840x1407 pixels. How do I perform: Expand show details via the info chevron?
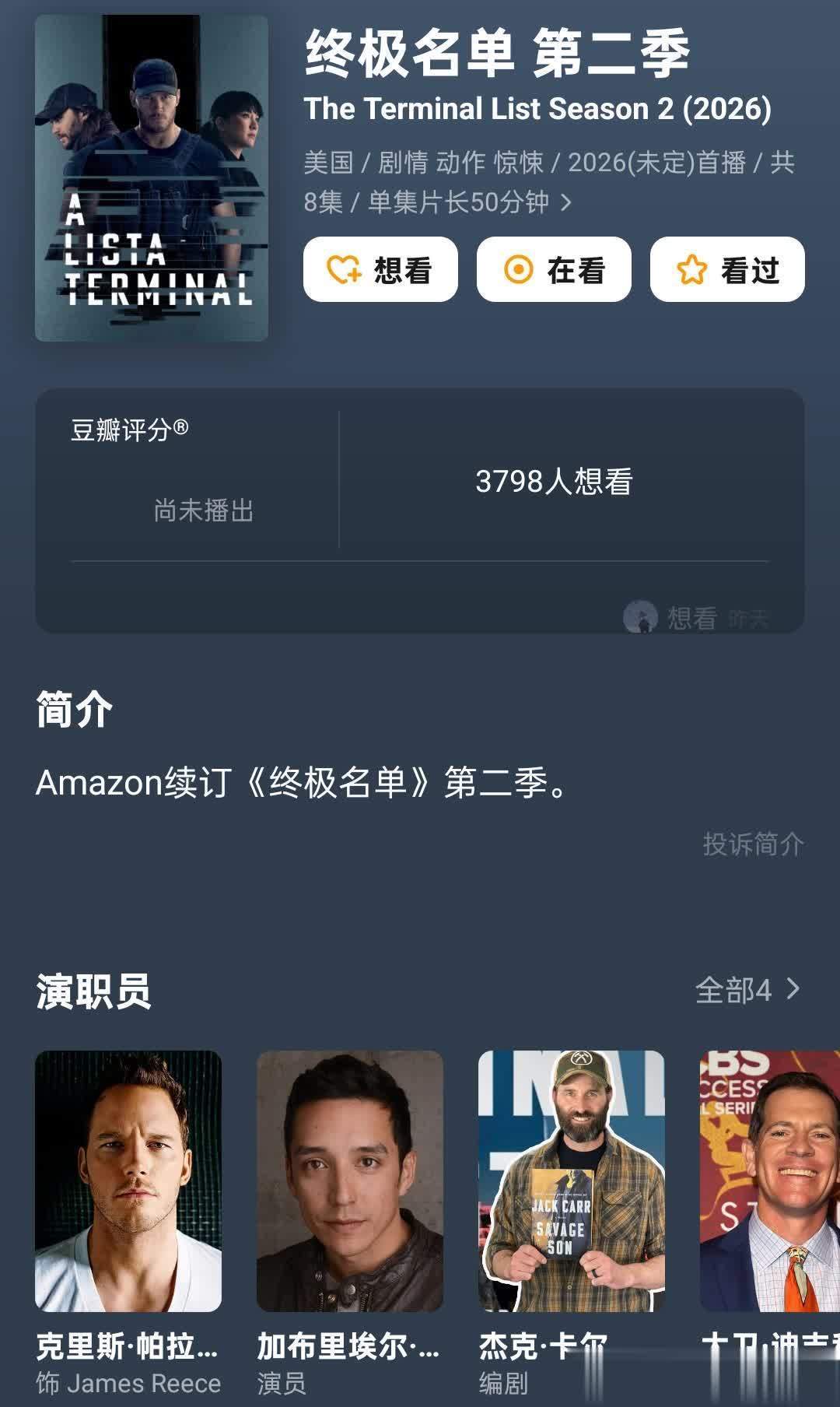pos(566,203)
